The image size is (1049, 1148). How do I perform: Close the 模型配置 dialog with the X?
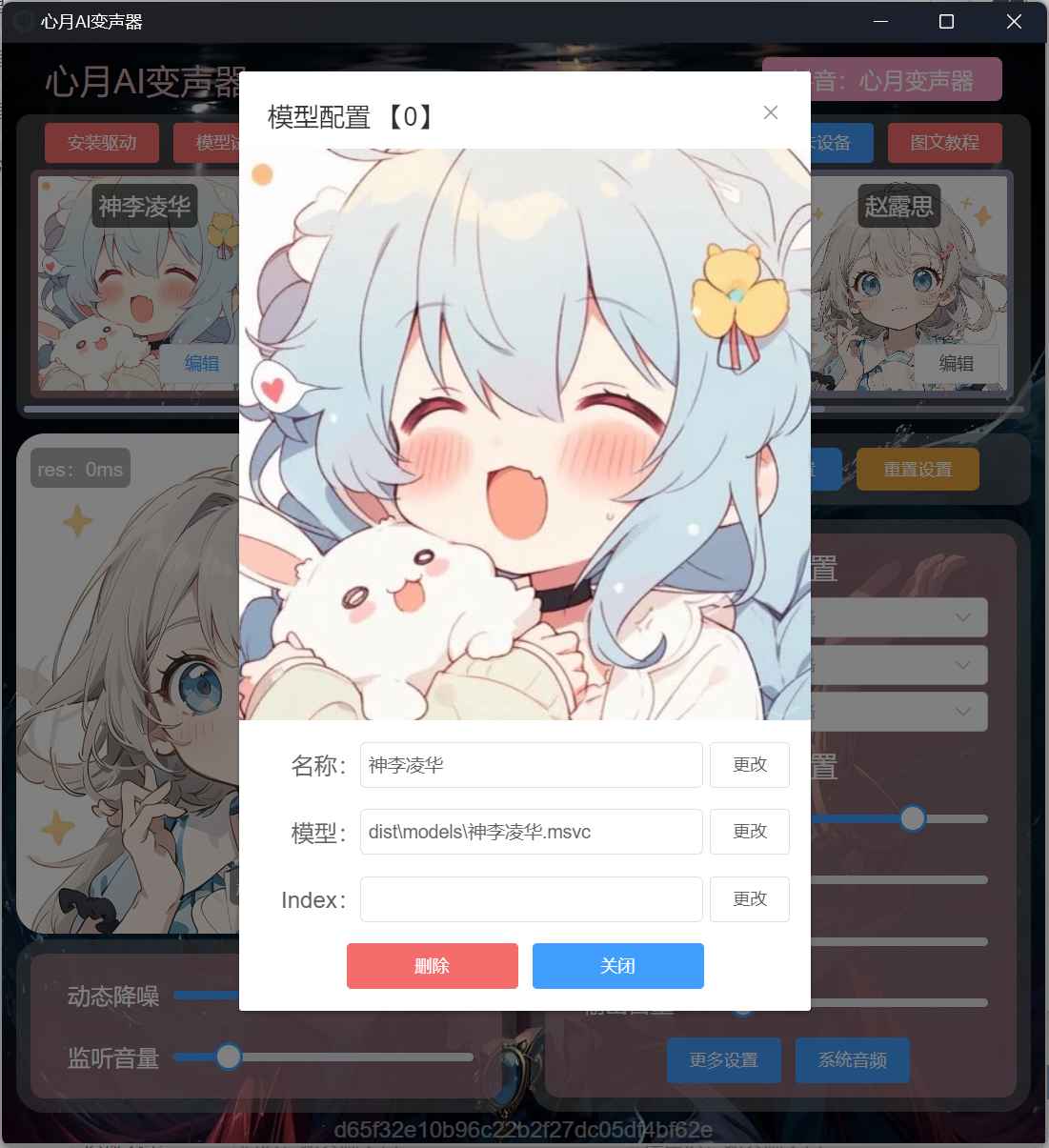point(771,112)
